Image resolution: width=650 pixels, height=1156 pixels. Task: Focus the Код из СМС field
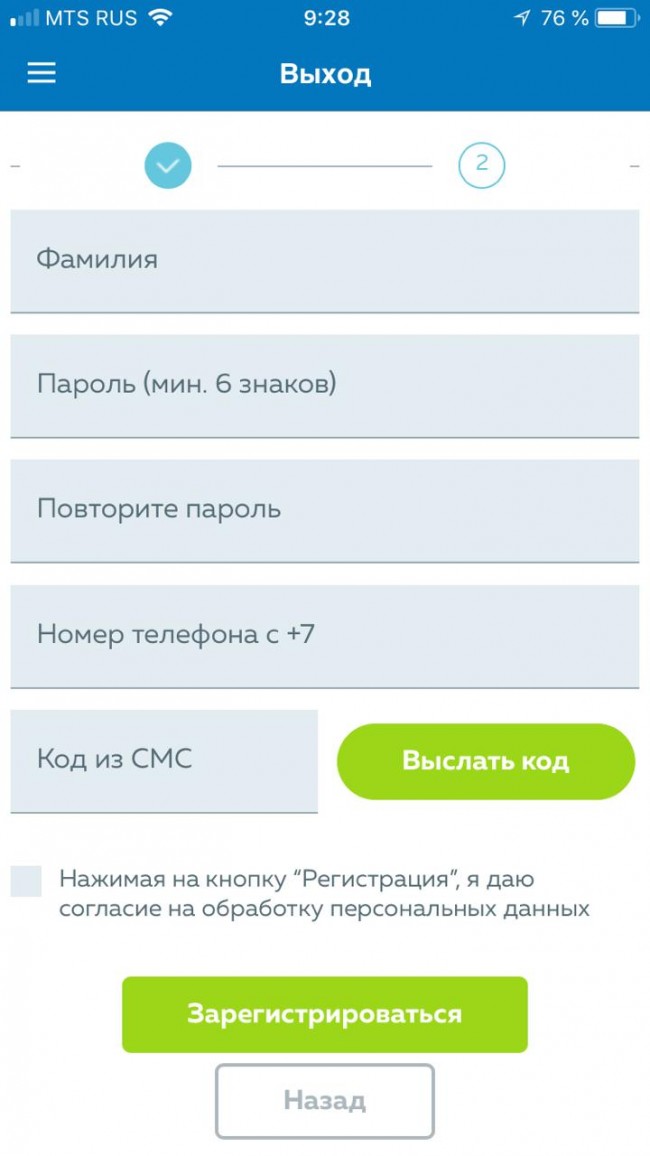pyautogui.click(x=164, y=760)
